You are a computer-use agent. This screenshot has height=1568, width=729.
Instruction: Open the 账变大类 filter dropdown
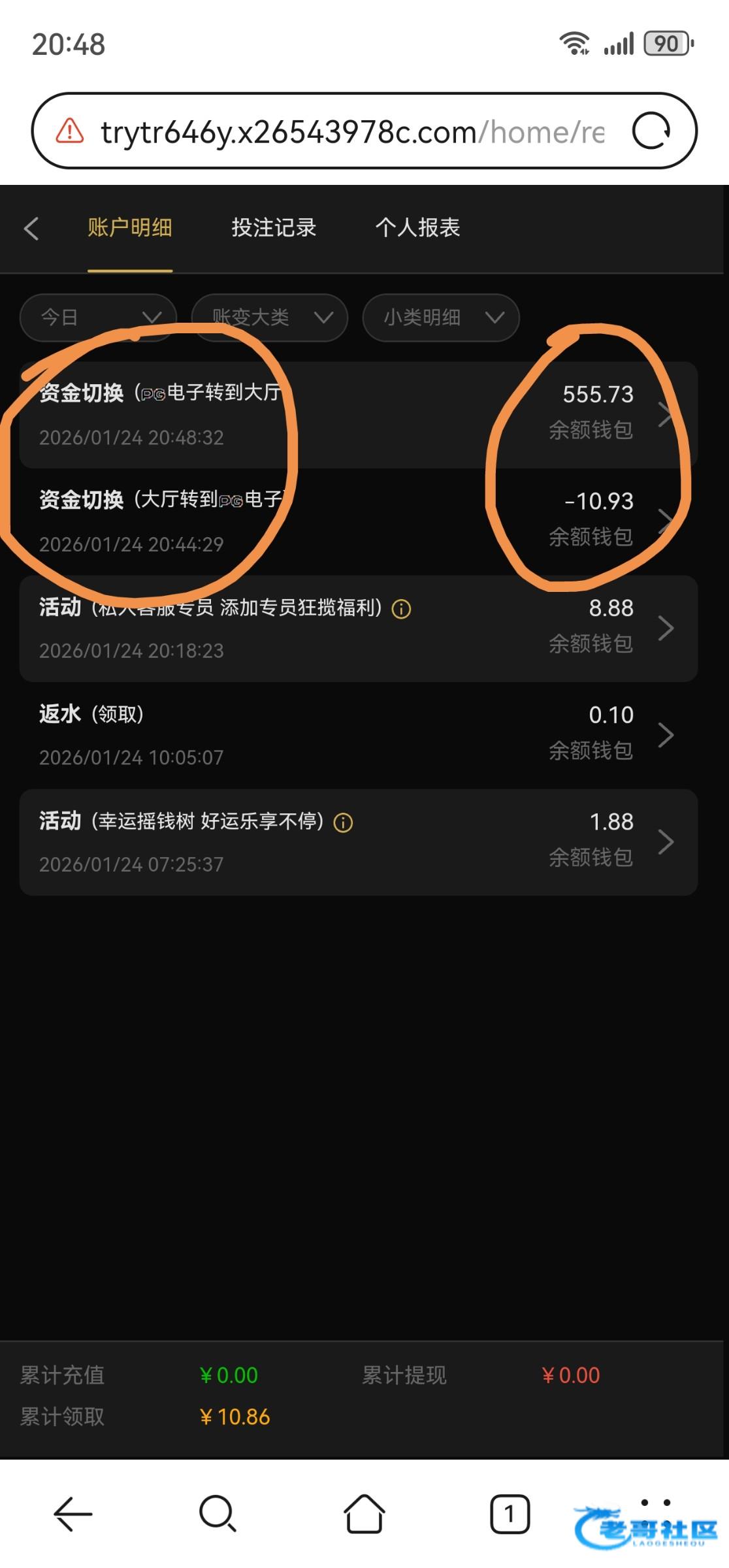[269, 318]
